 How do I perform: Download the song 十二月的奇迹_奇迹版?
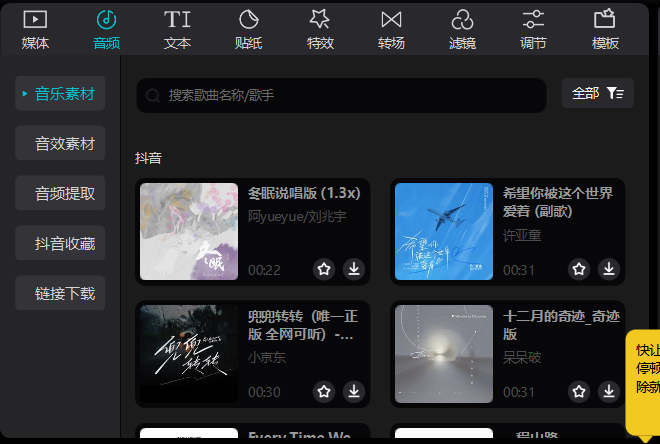(x=609, y=392)
